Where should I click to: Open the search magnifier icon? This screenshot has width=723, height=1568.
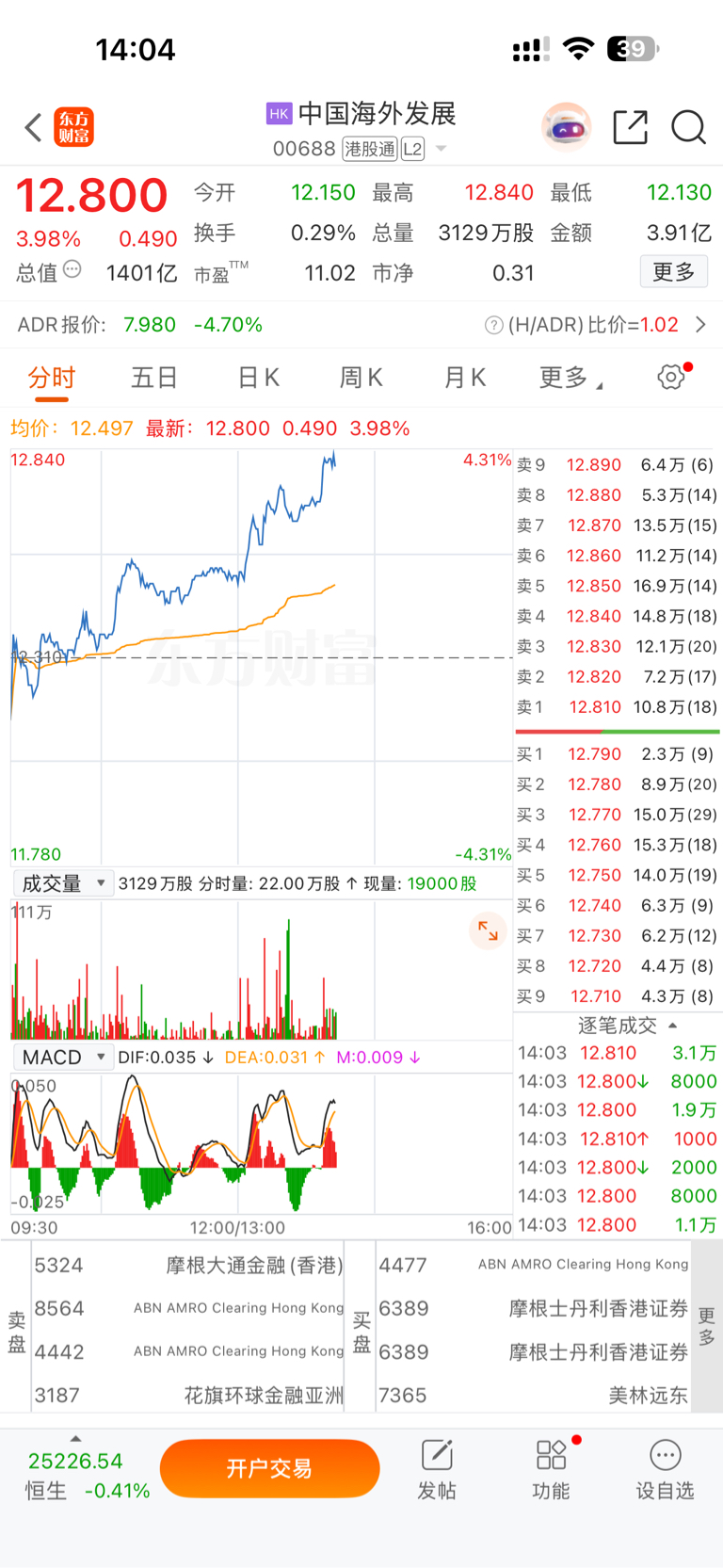click(x=688, y=127)
